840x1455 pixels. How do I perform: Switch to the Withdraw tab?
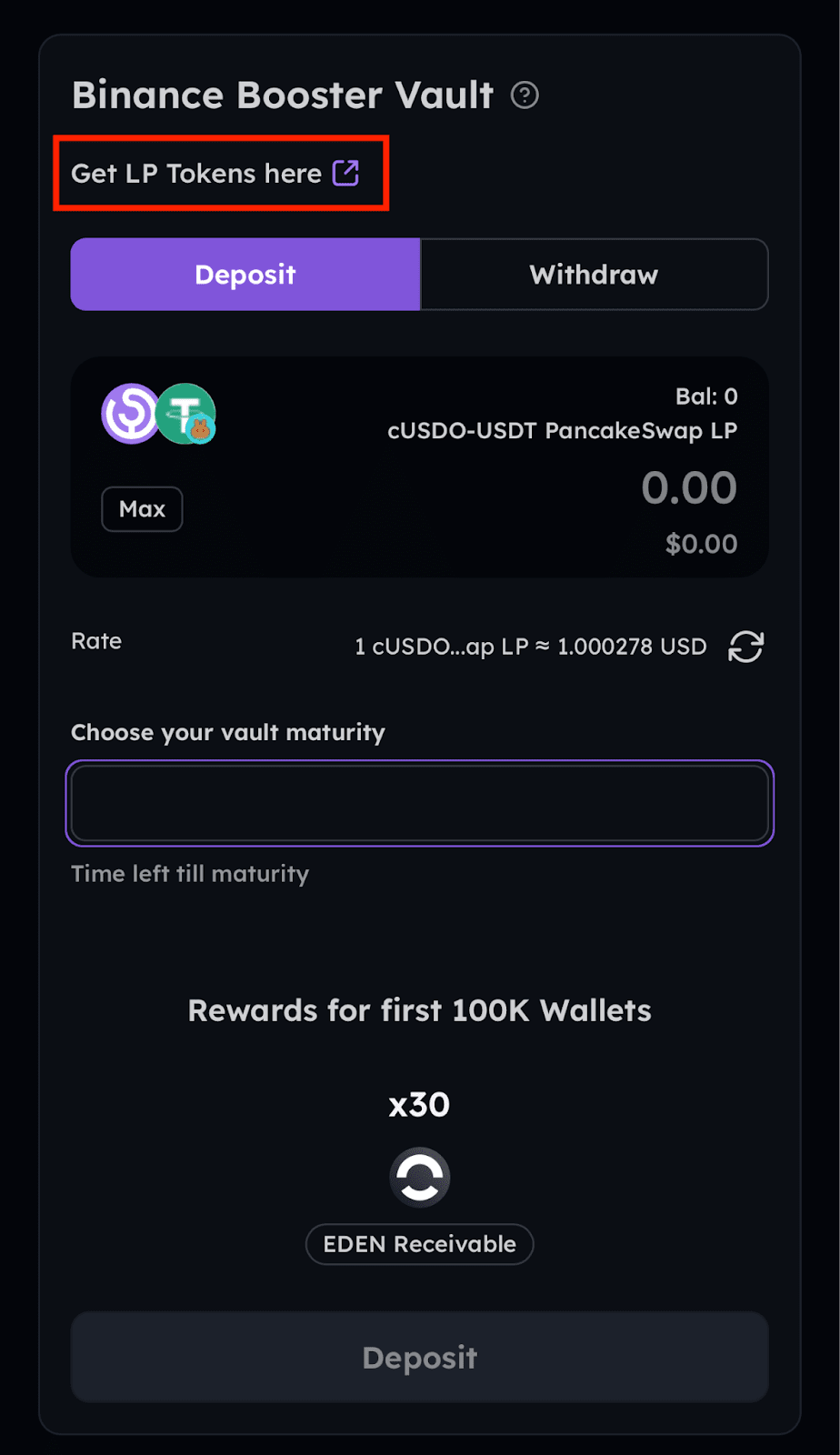click(595, 275)
